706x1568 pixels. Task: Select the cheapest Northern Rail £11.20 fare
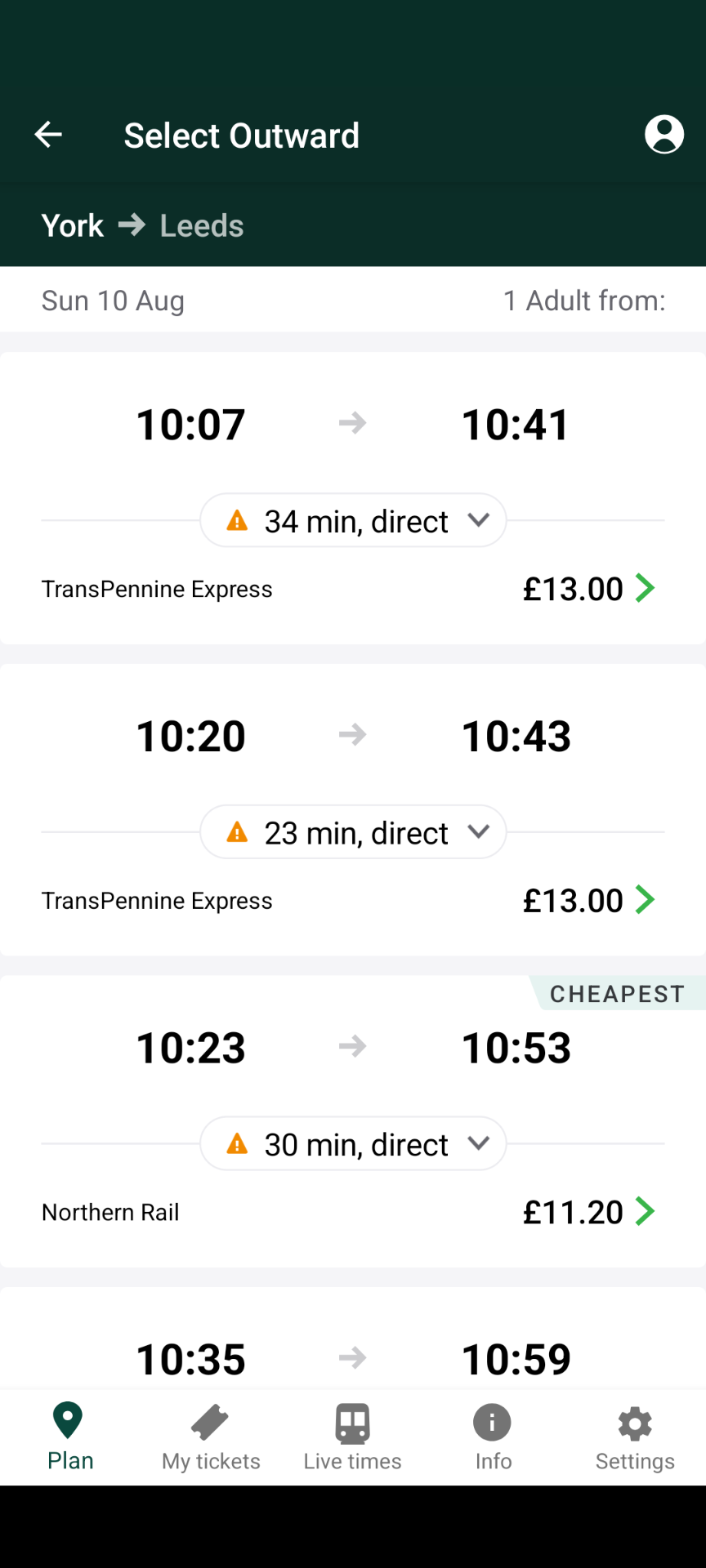pos(588,1212)
